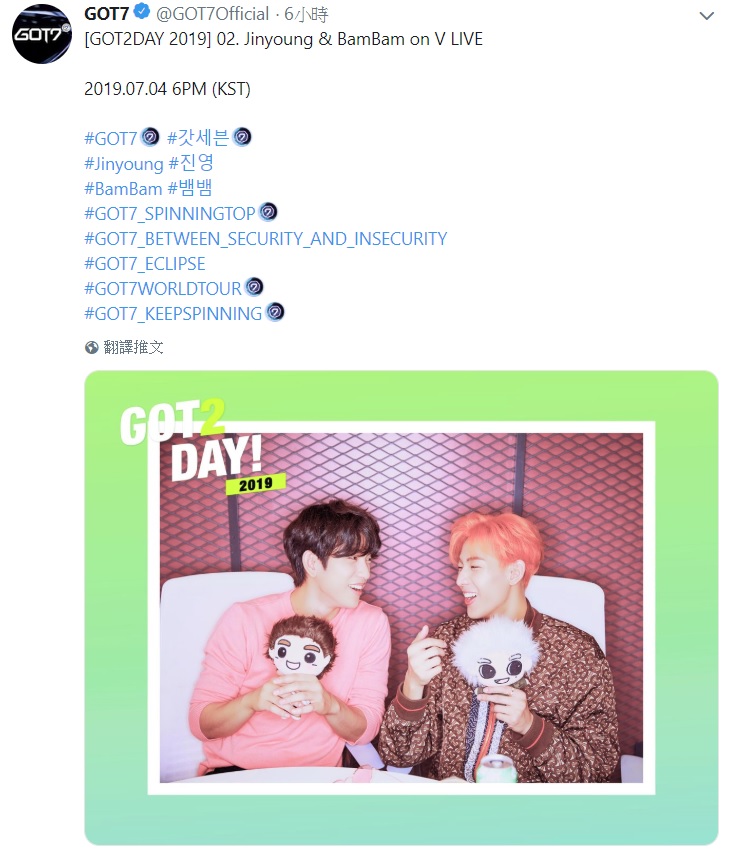Open the #뱀뱀 hashtag
The width and height of the screenshot is (733, 849).
(x=190, y=188)
